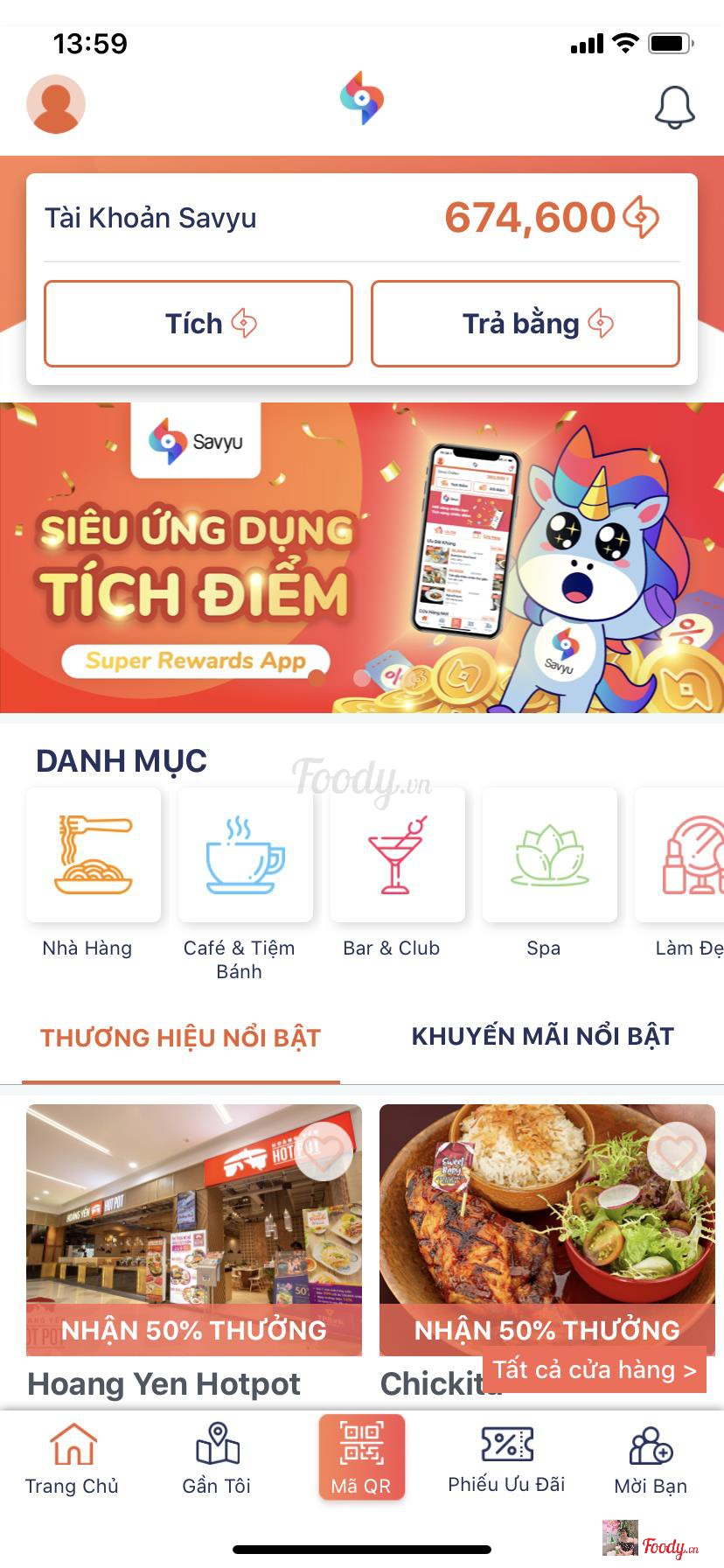Tap the Trả bằng points button
Image resolution: width=724 pixels, height=1568 pixels.
point(526,324)
